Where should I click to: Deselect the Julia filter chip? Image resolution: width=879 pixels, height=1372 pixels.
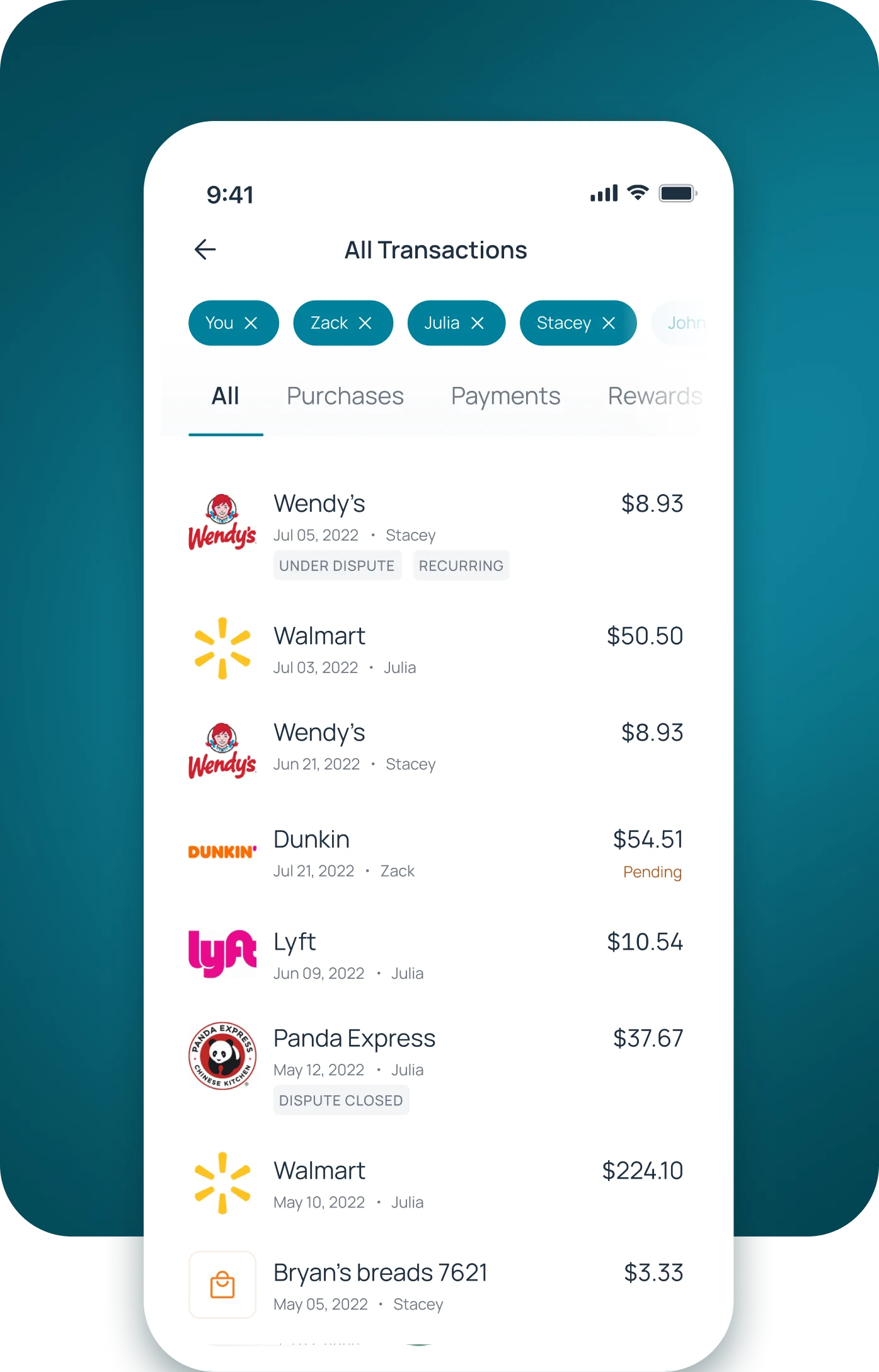[478, 323]
